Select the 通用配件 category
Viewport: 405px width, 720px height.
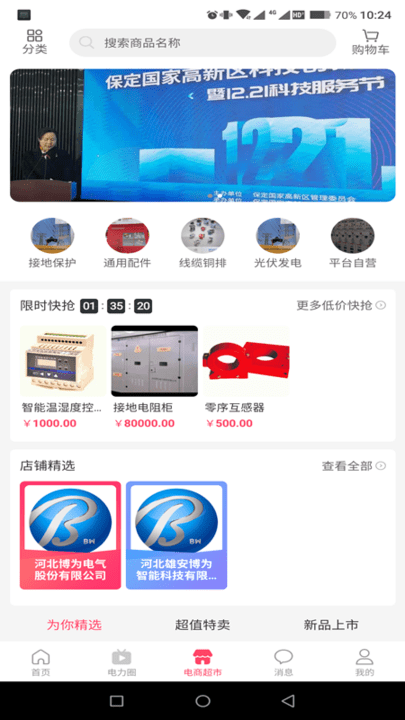tap(127, 243)
